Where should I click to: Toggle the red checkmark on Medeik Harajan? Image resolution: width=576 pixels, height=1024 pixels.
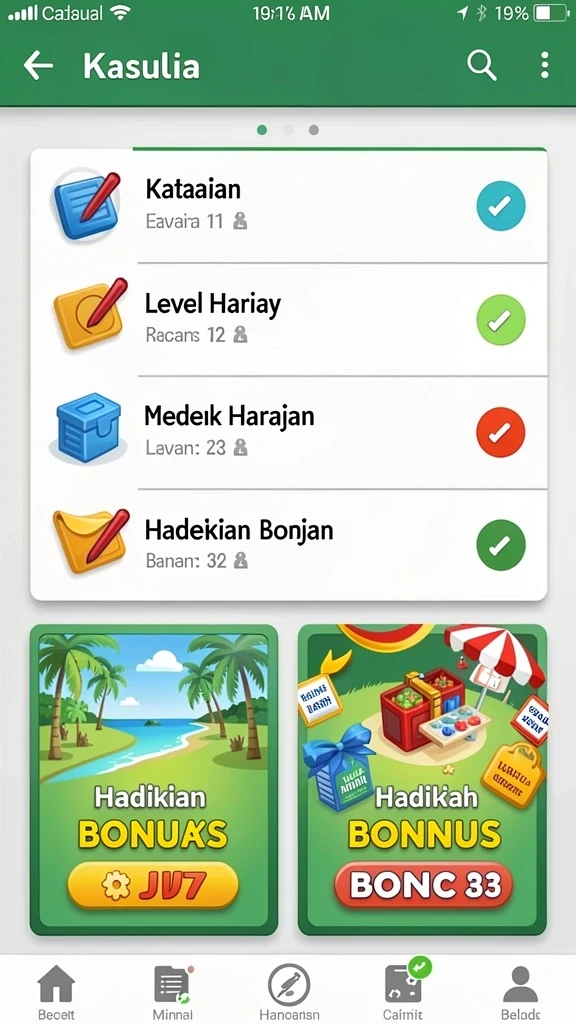click(501, 432)
